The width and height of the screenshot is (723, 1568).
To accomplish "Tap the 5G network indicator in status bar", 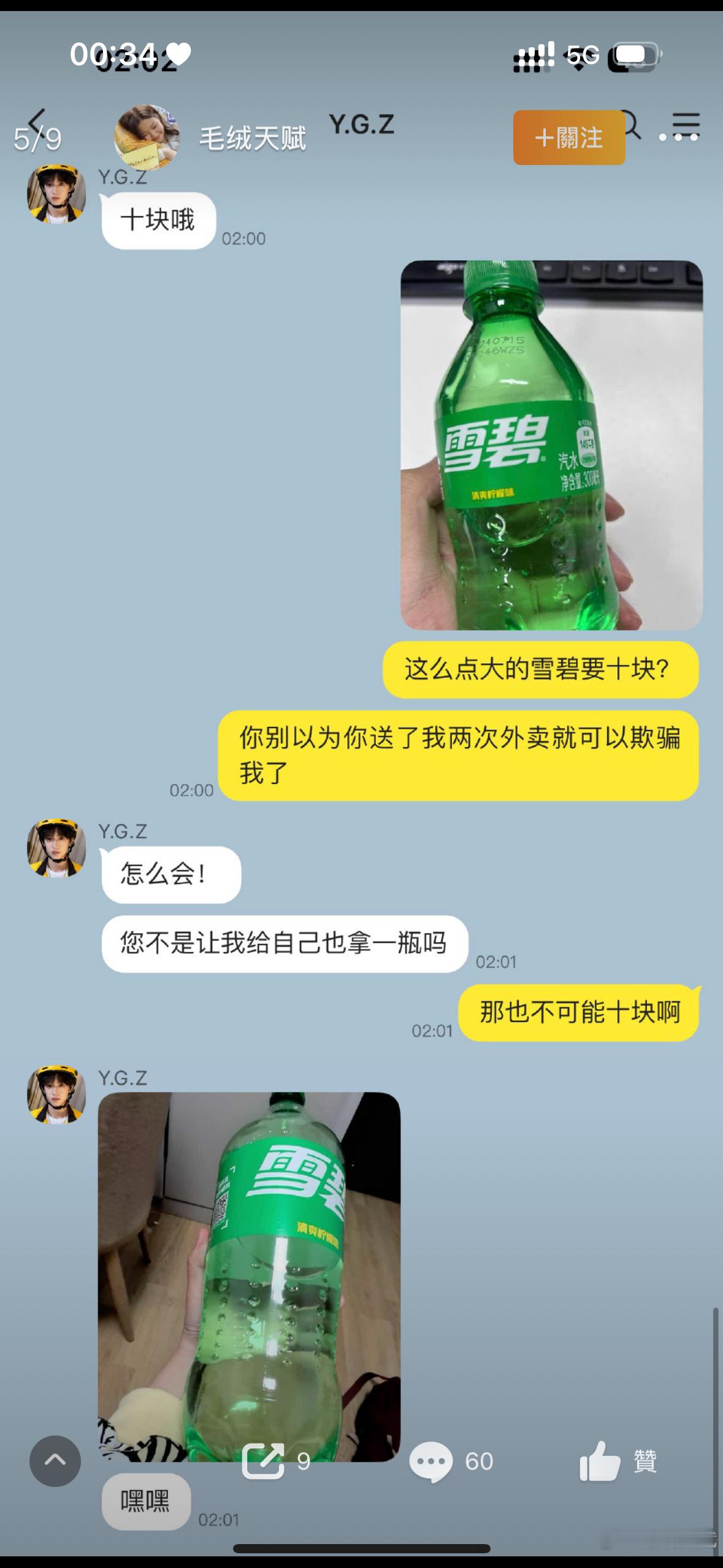I will click(583, 54).
